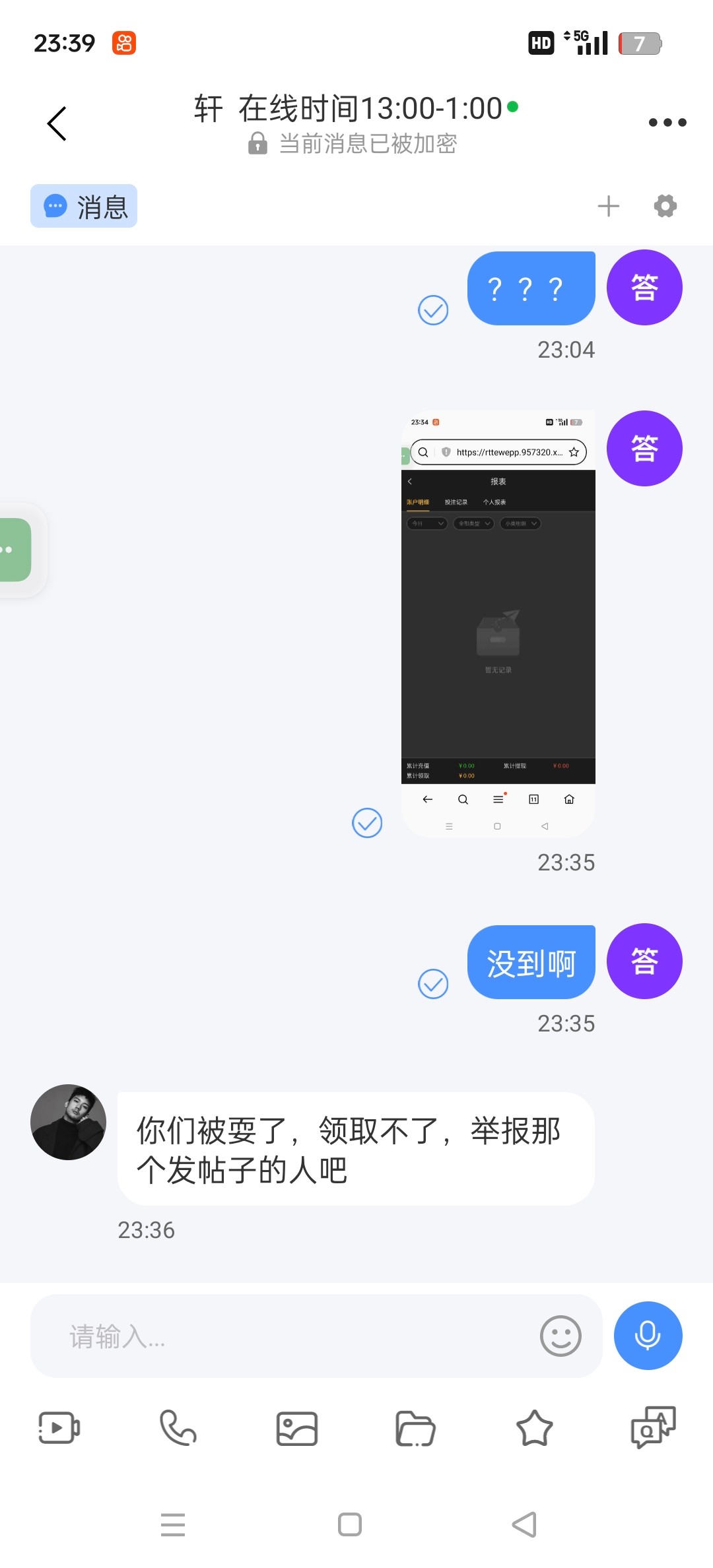Open the three-dot overflow menu

pyautogui.click(x=667, y=123)
